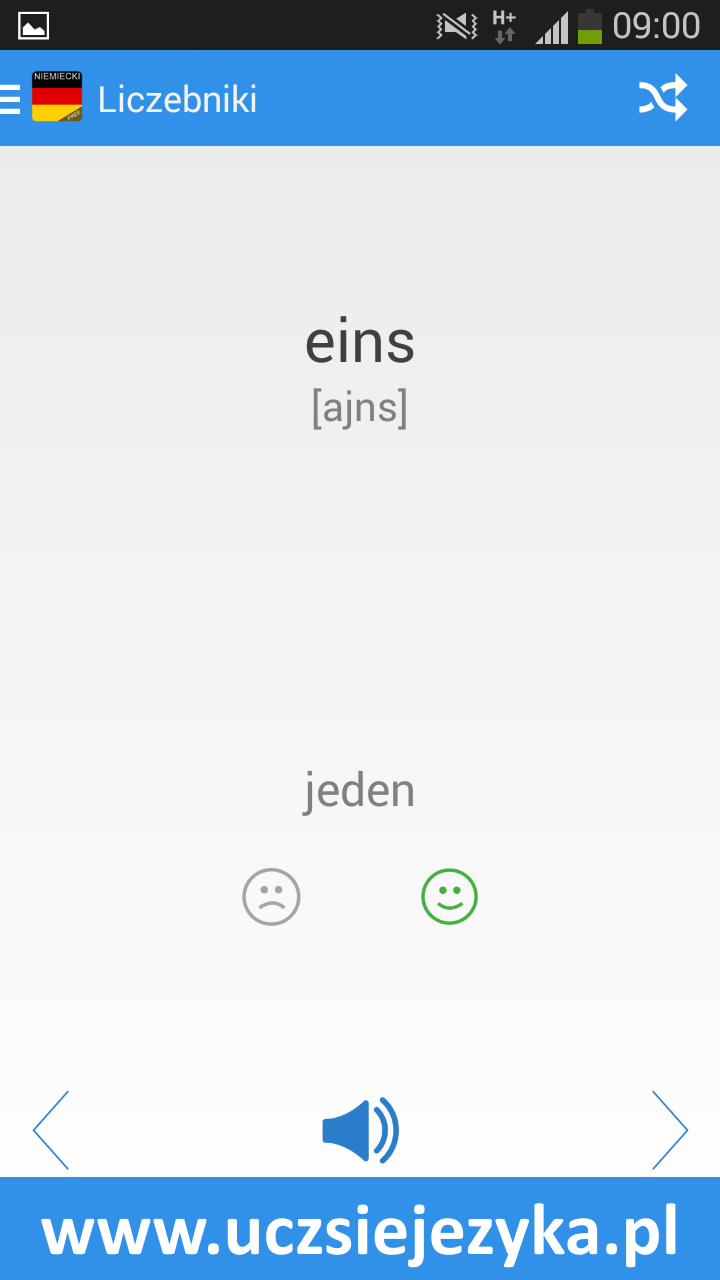Open the gallery icon in the status bar
Screen dimensions: 720x1280
pos(33,24)
